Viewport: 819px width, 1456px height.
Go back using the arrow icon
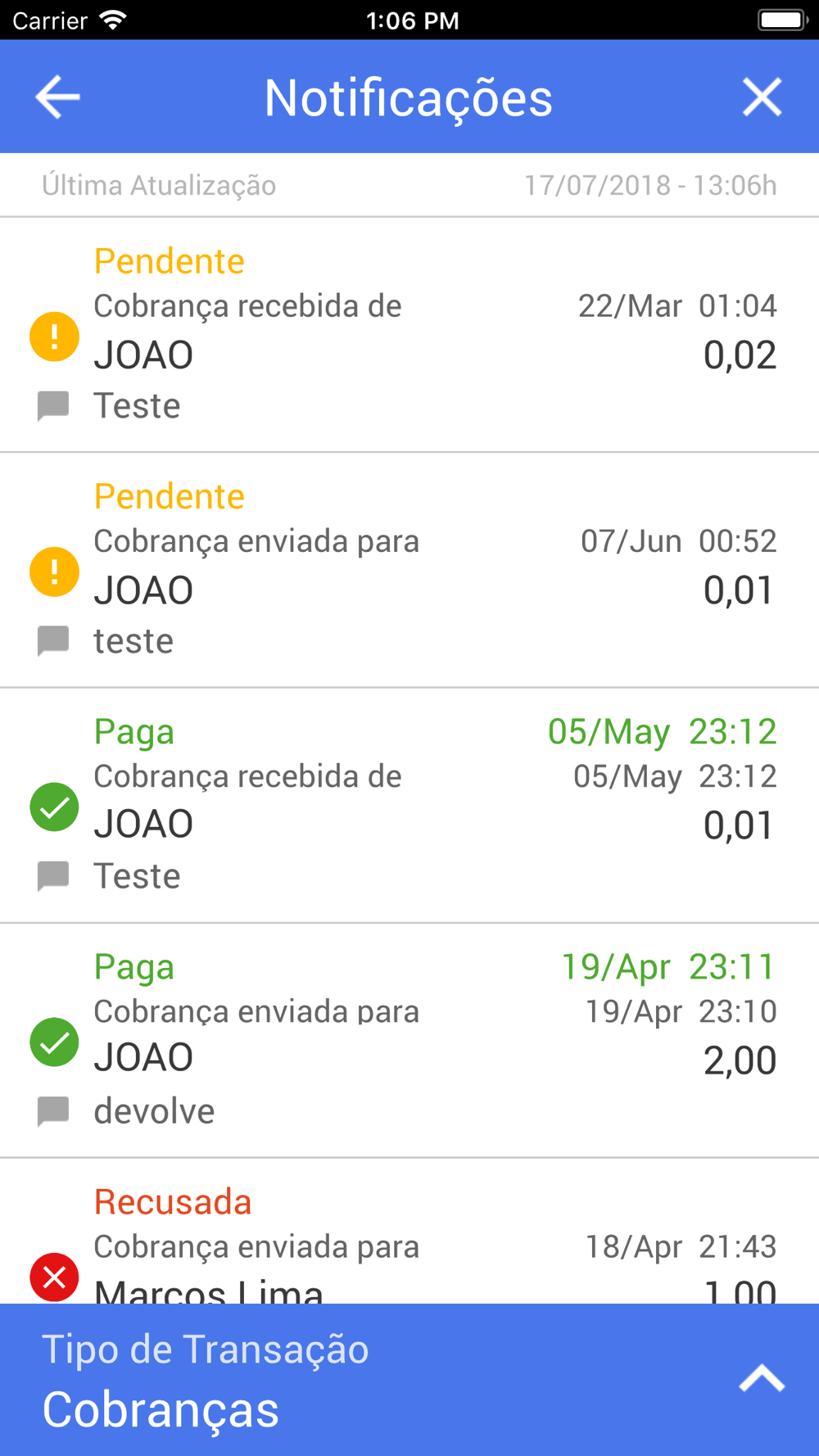point(57,97)
